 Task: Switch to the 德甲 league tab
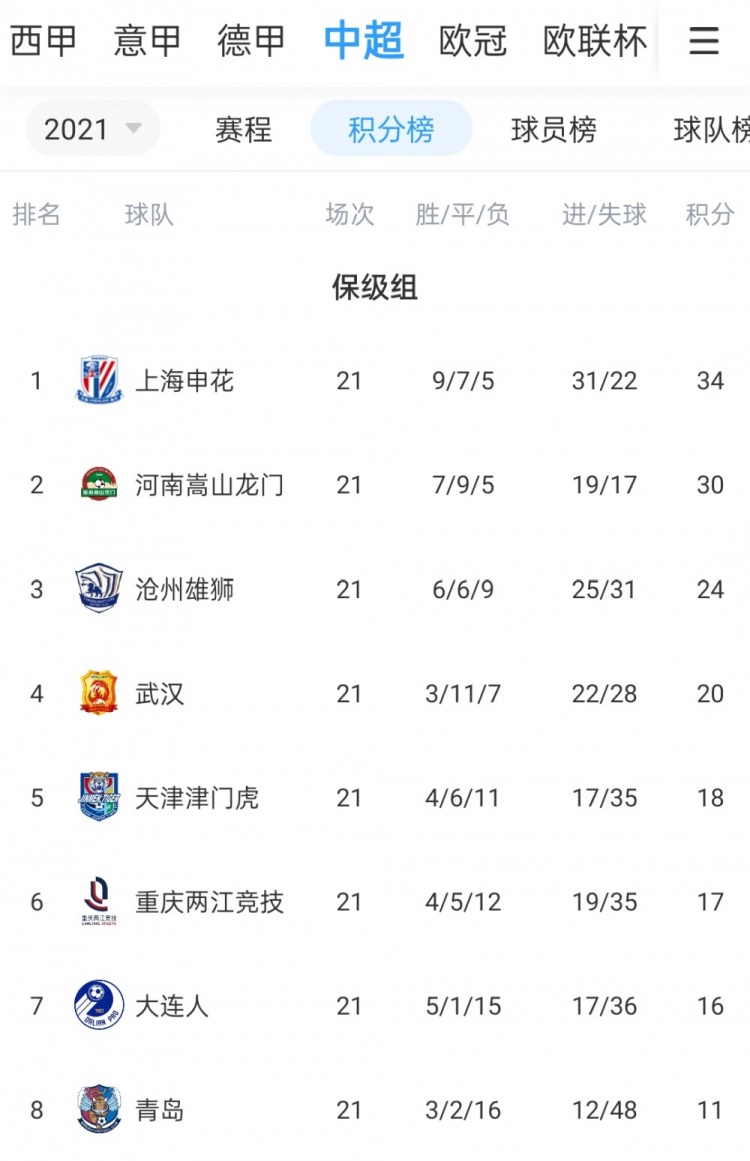[x=252, y=41]
